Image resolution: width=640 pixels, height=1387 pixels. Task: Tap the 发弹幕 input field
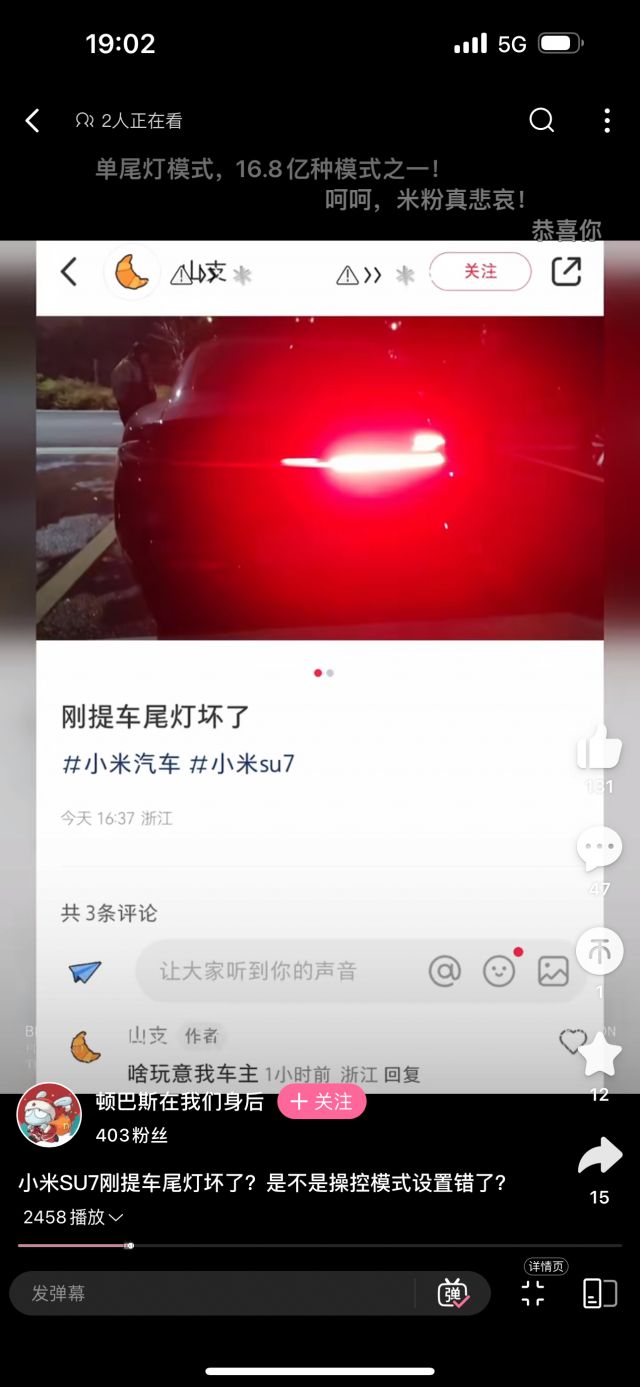pyautogui.click(x=210, y=1293)
